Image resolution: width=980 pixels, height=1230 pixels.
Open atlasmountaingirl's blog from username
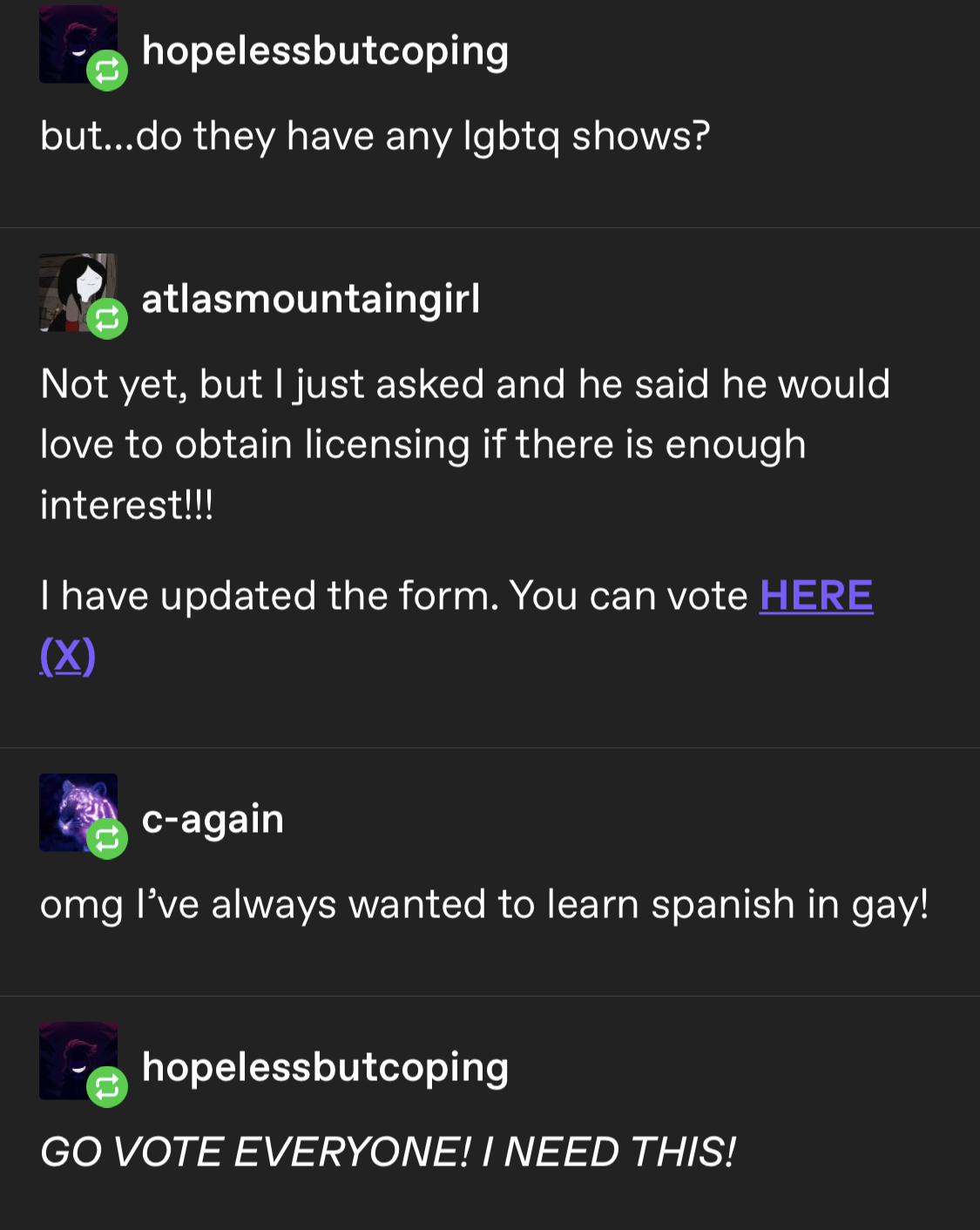[311, 299]
